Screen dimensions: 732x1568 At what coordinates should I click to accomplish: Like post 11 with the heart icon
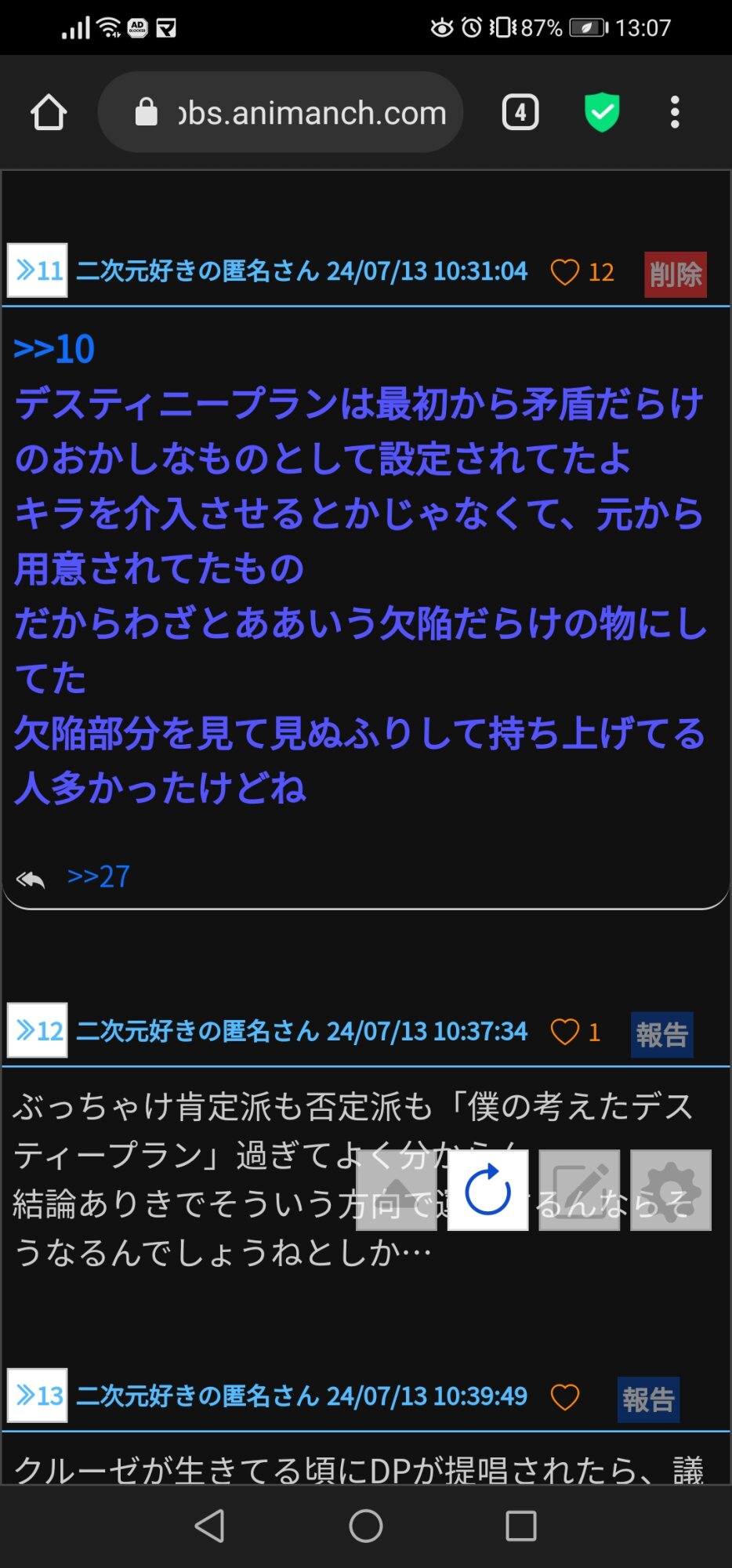tap(564, 272)
